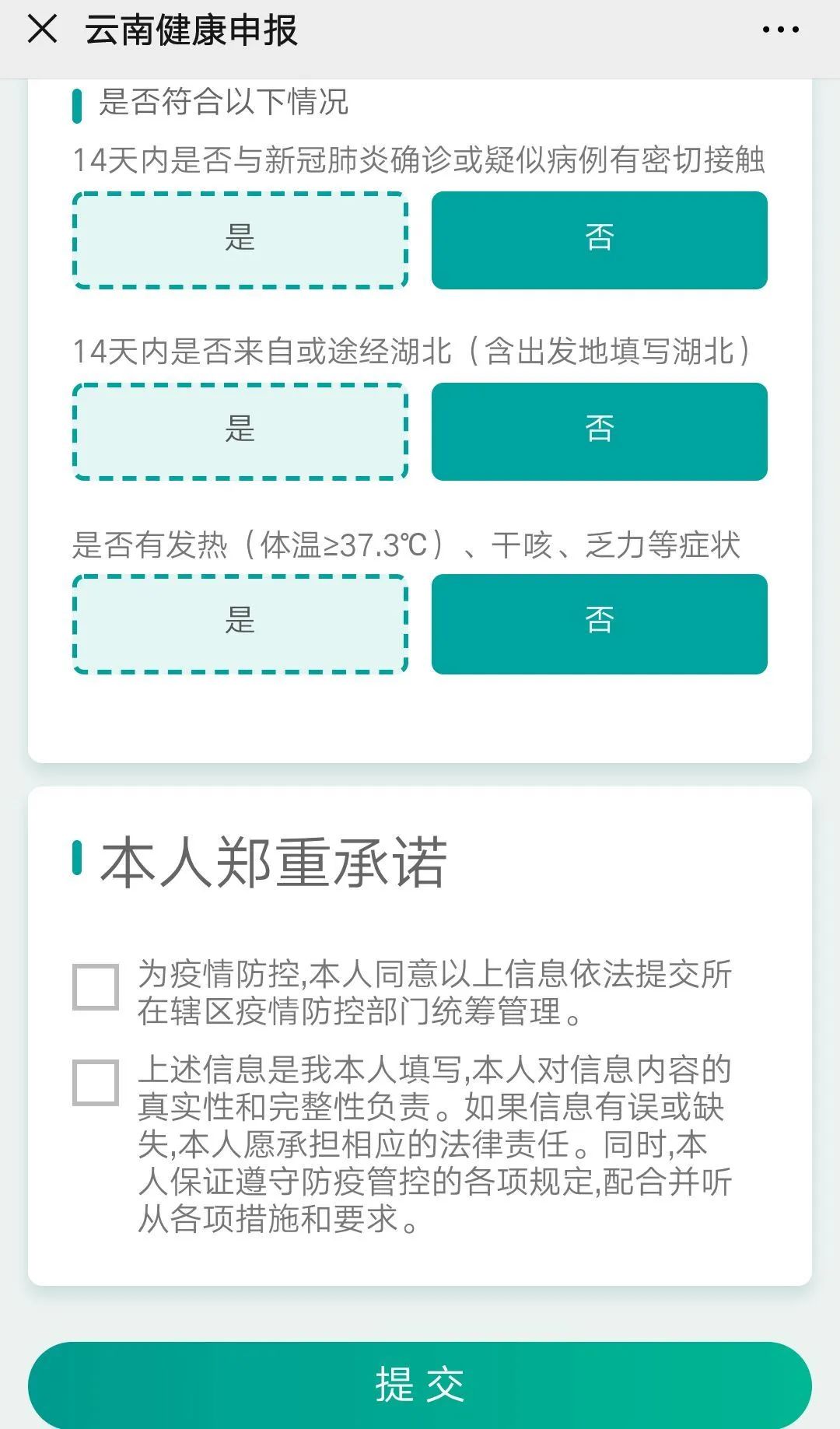
Task: Choose 是 for coming from or via 湖北
Action: point(240,431)
